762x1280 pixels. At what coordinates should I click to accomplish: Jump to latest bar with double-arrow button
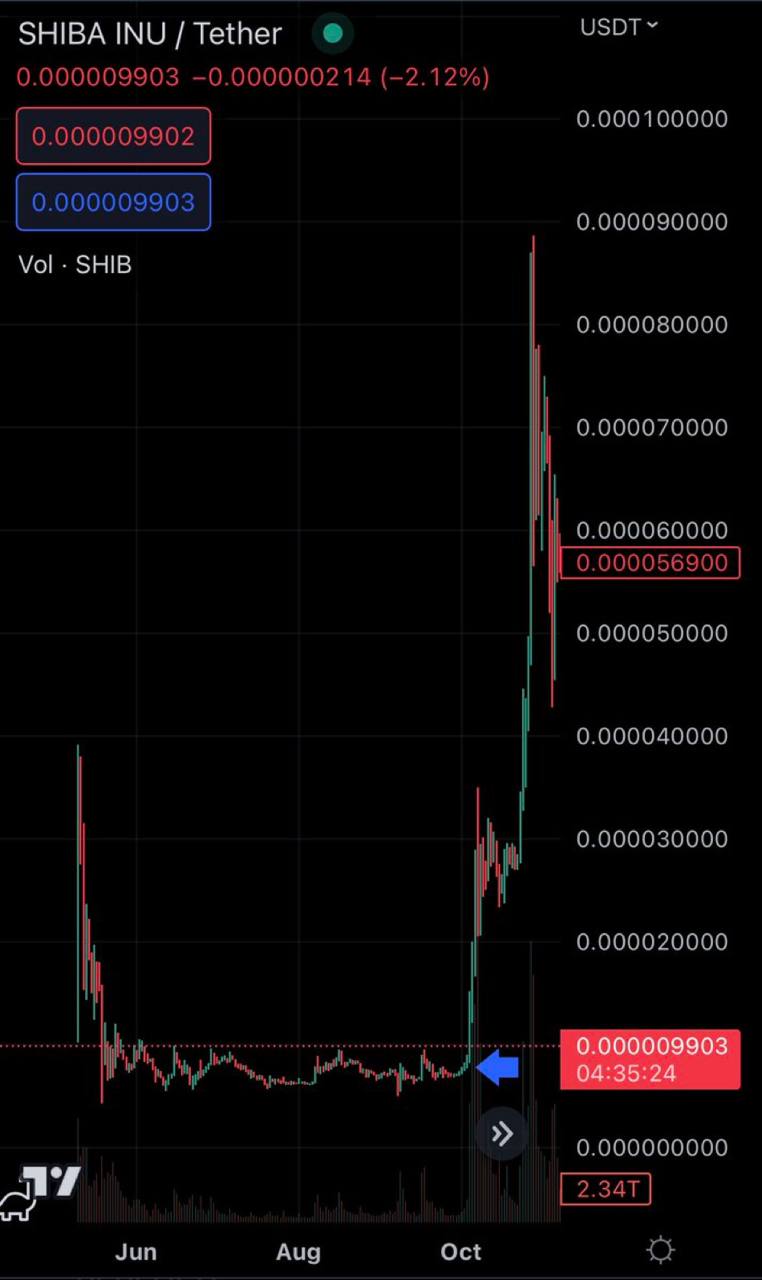coord(501,1134)
